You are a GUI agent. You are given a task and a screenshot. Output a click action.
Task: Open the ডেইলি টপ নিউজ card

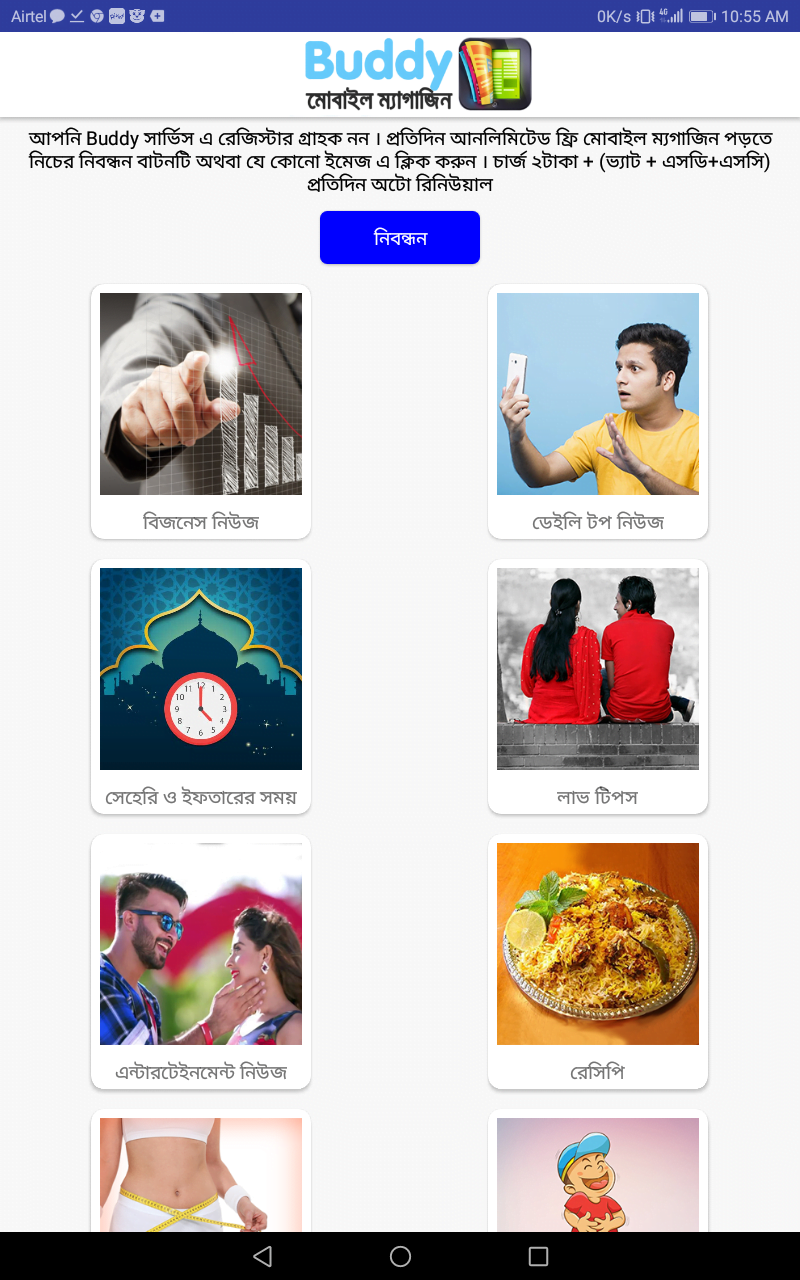click(598, 410)
